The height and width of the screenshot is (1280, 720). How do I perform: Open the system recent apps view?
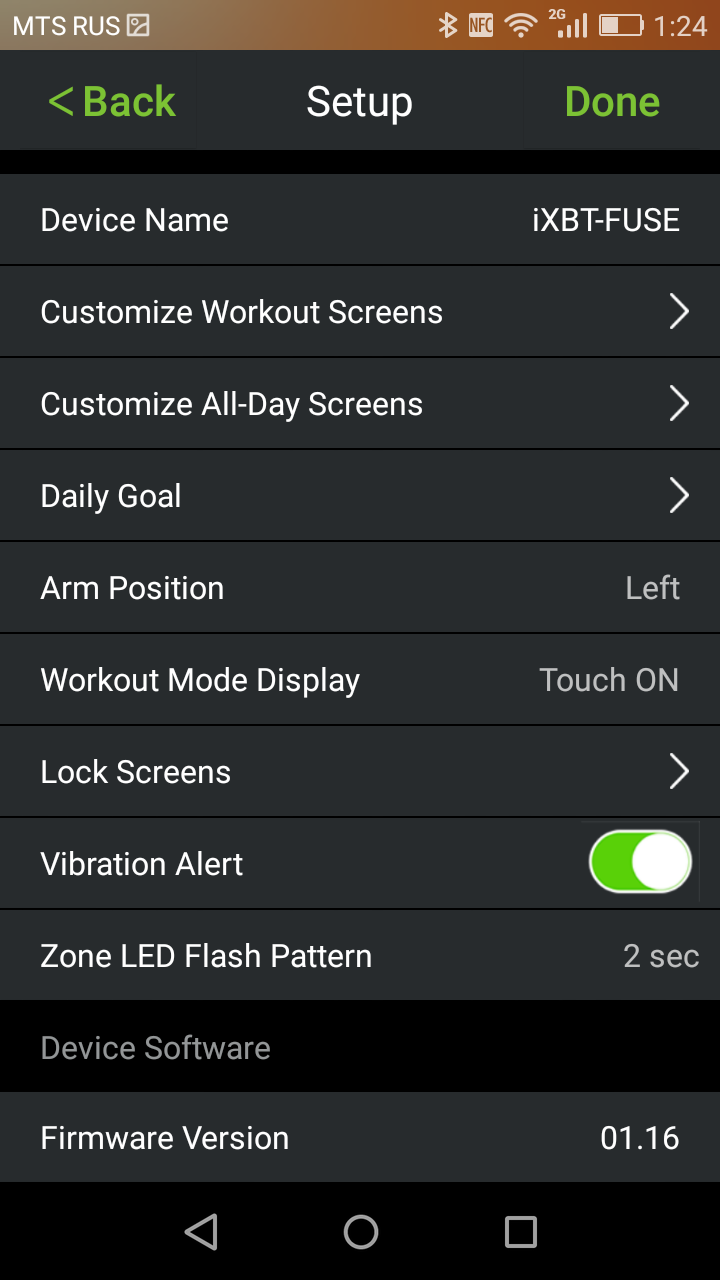coord(520,1232)
